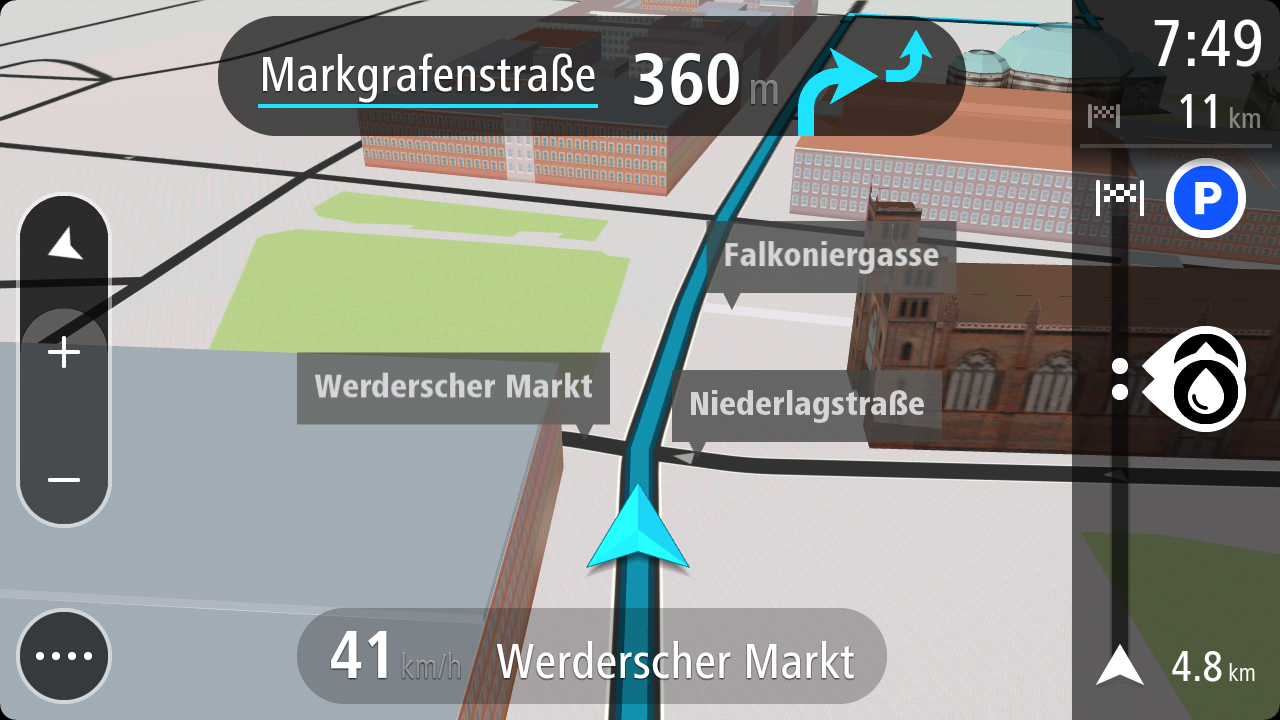Switch the map view with the compass arrow
Screen dimensions: 1280x720
tap(64, 245)
